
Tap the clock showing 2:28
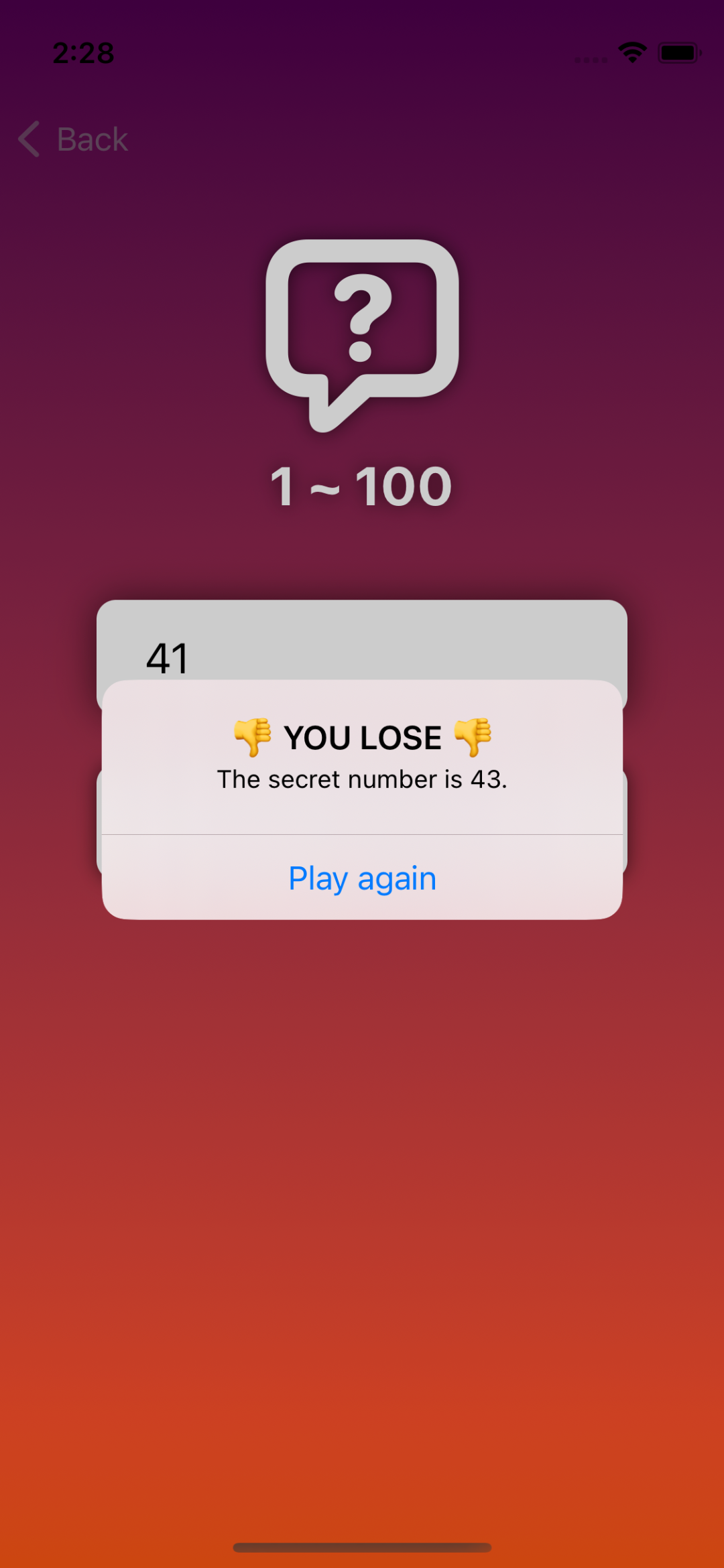pos(83,53)
